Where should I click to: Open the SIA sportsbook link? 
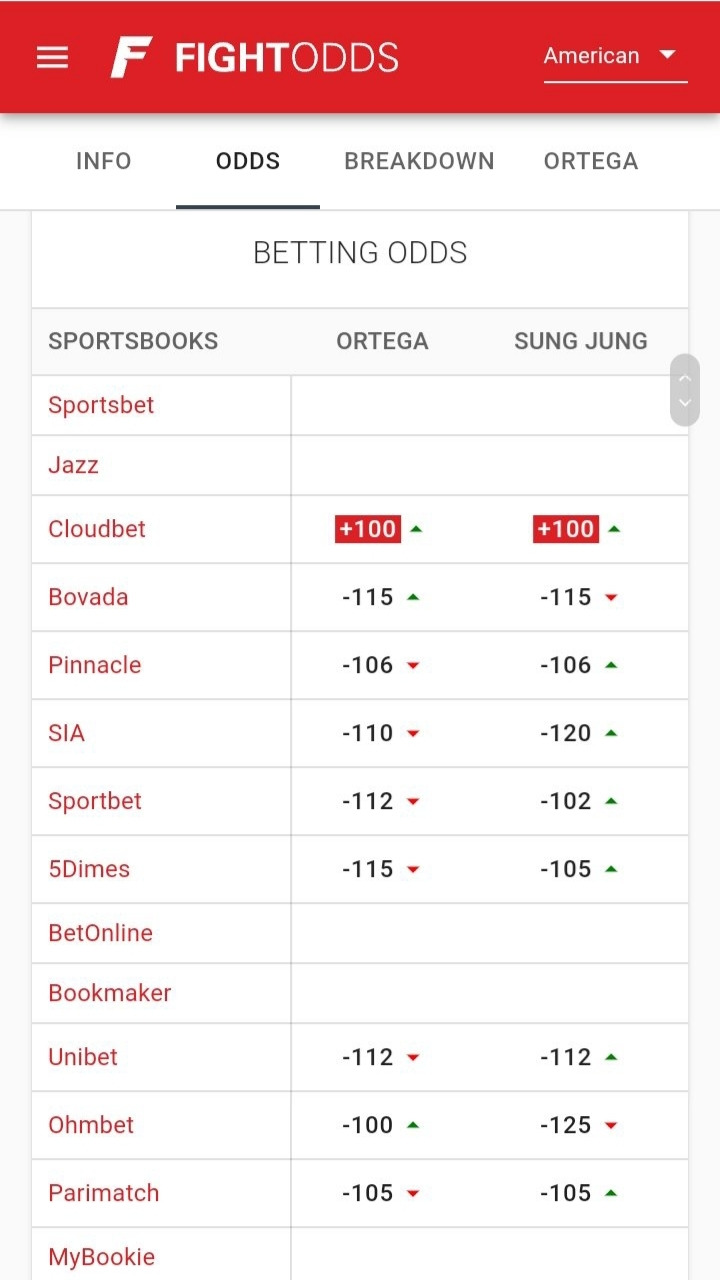coord(66,733)
